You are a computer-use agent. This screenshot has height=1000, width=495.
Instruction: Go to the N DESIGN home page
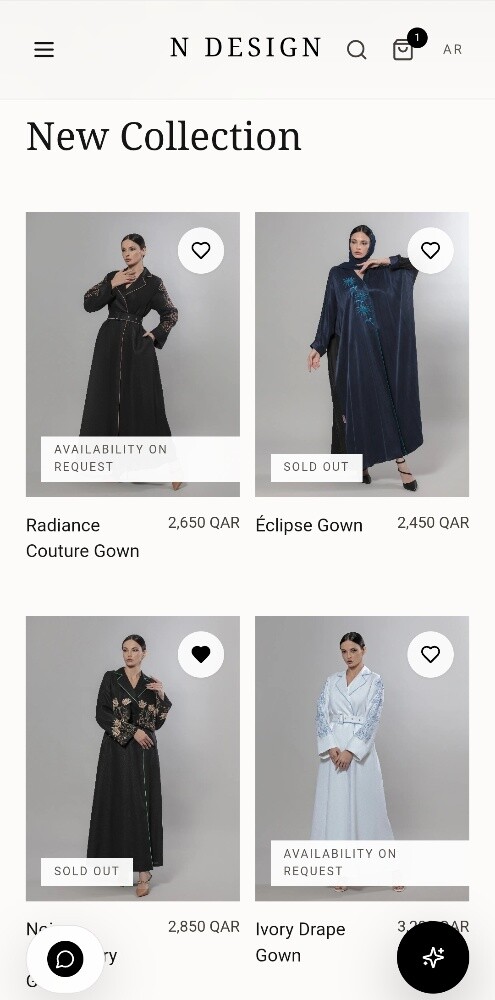pos(246,48)
